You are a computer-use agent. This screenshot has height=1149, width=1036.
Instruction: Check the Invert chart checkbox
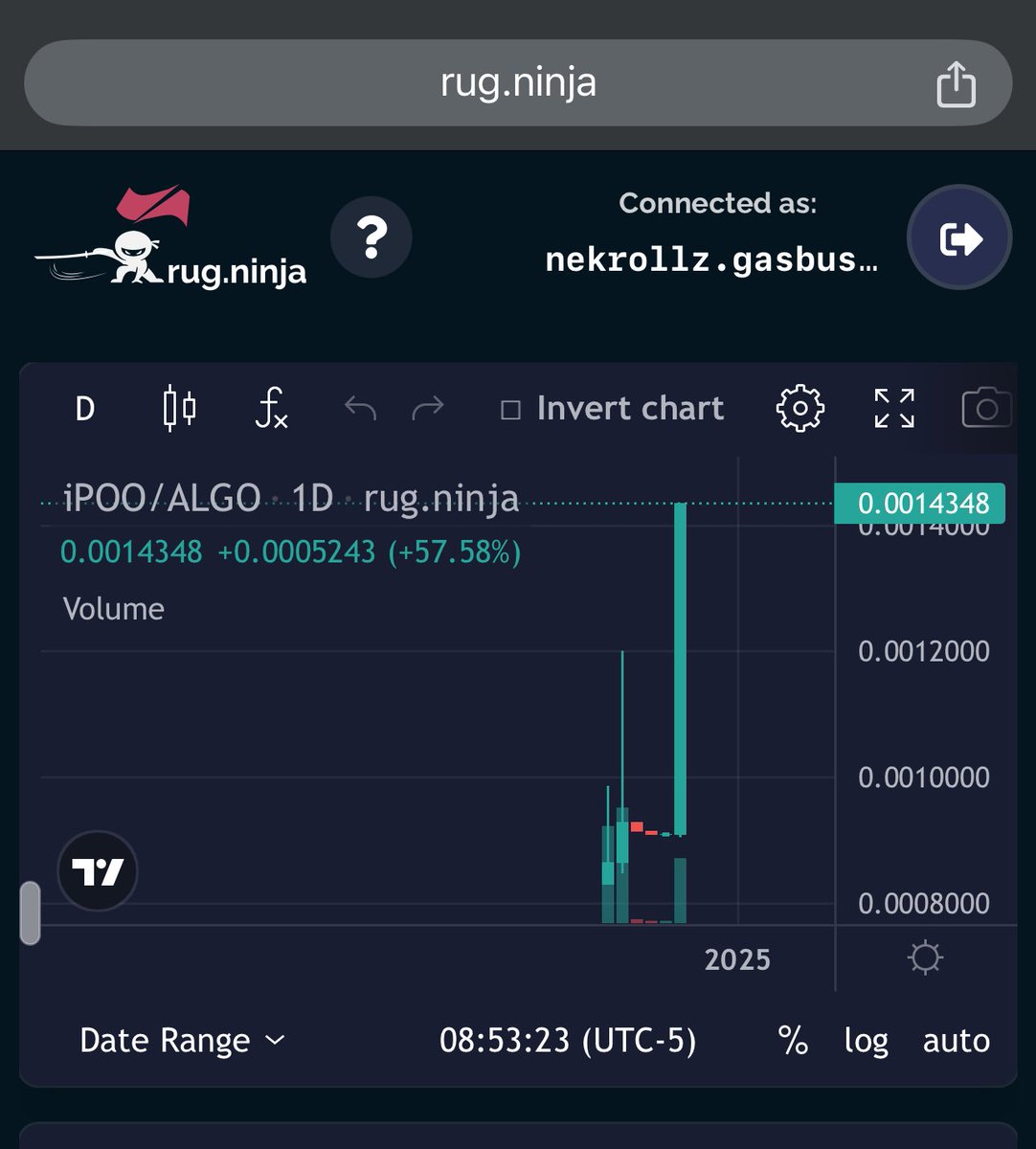[511, 410]
